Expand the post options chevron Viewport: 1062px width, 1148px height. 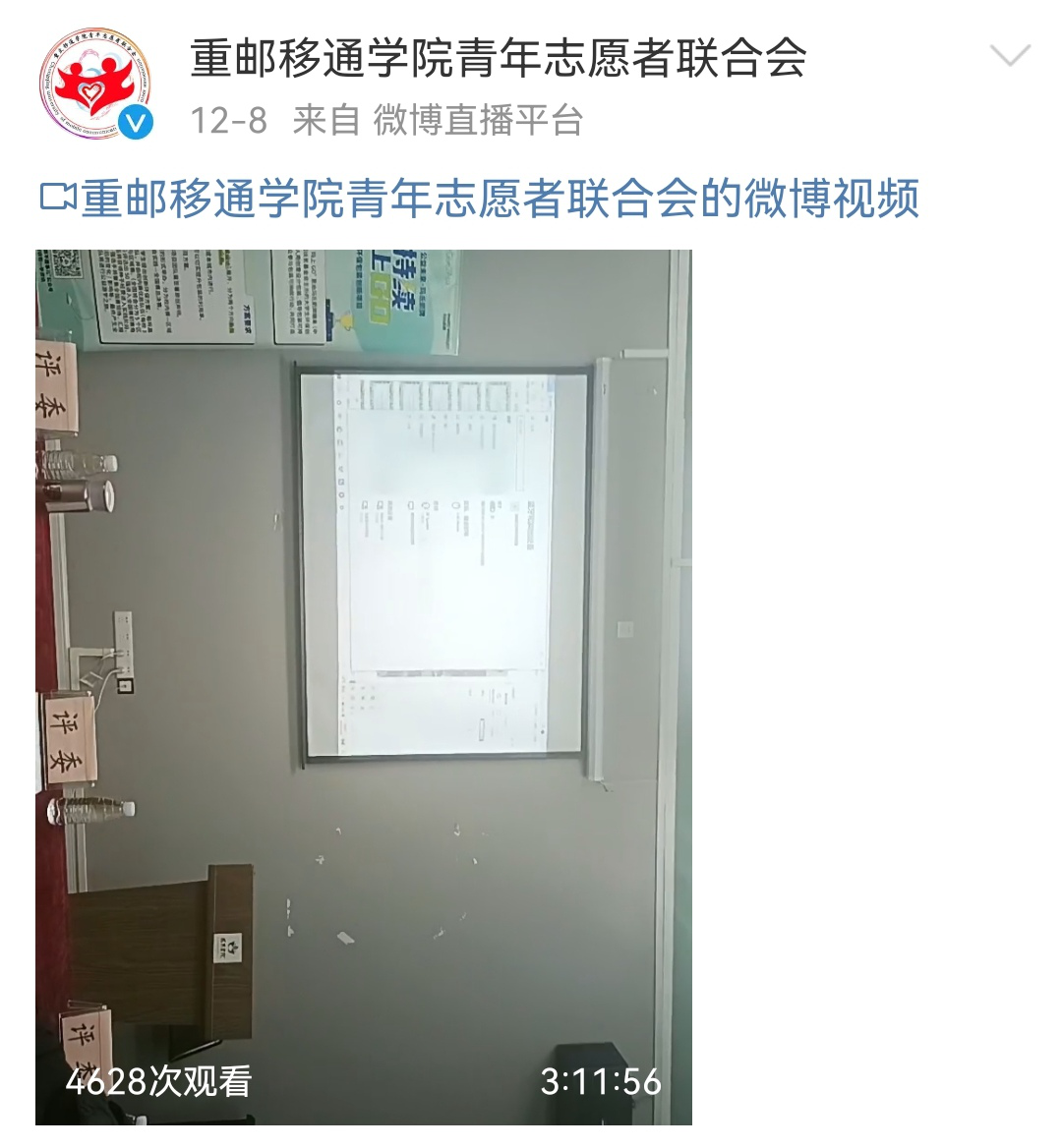tap(1010, 56)
